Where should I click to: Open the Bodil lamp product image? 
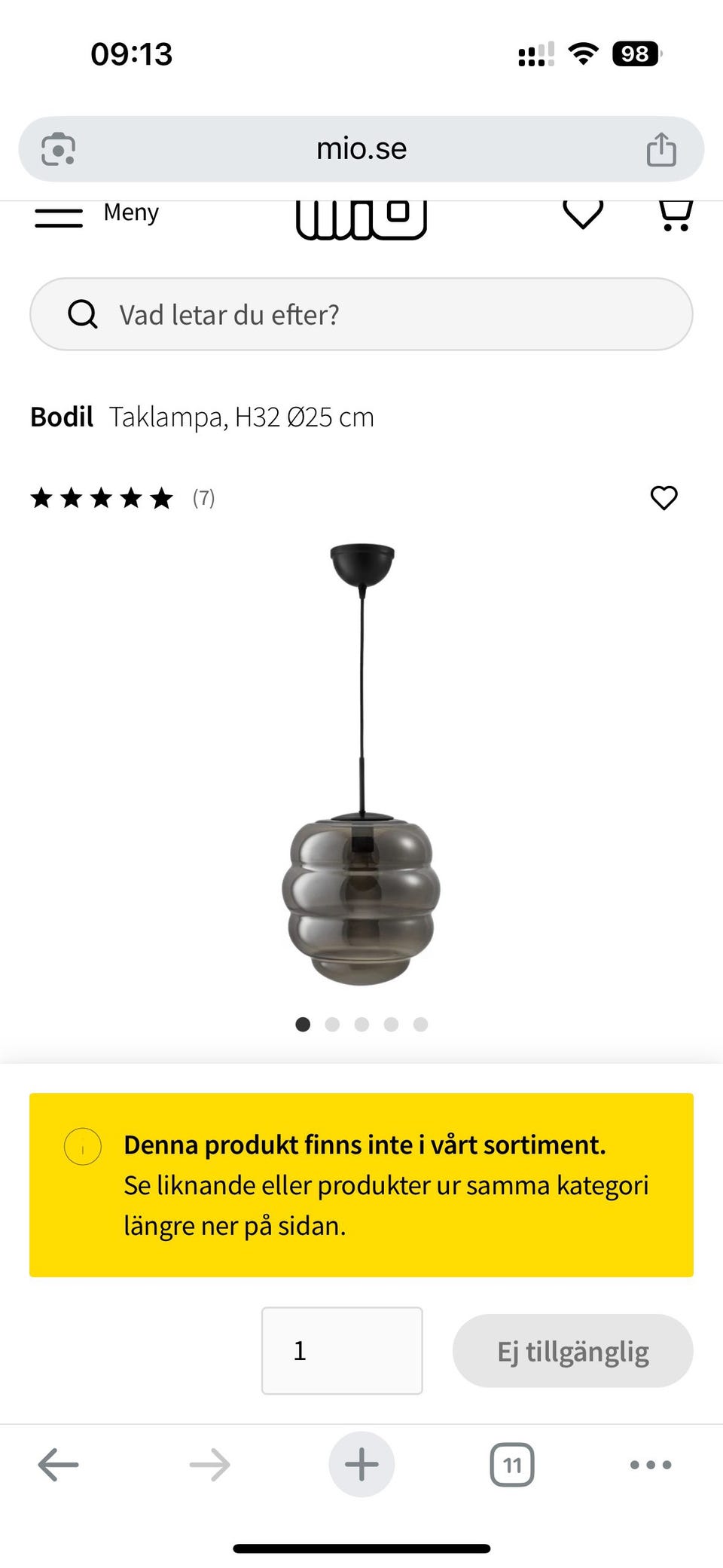361,765
